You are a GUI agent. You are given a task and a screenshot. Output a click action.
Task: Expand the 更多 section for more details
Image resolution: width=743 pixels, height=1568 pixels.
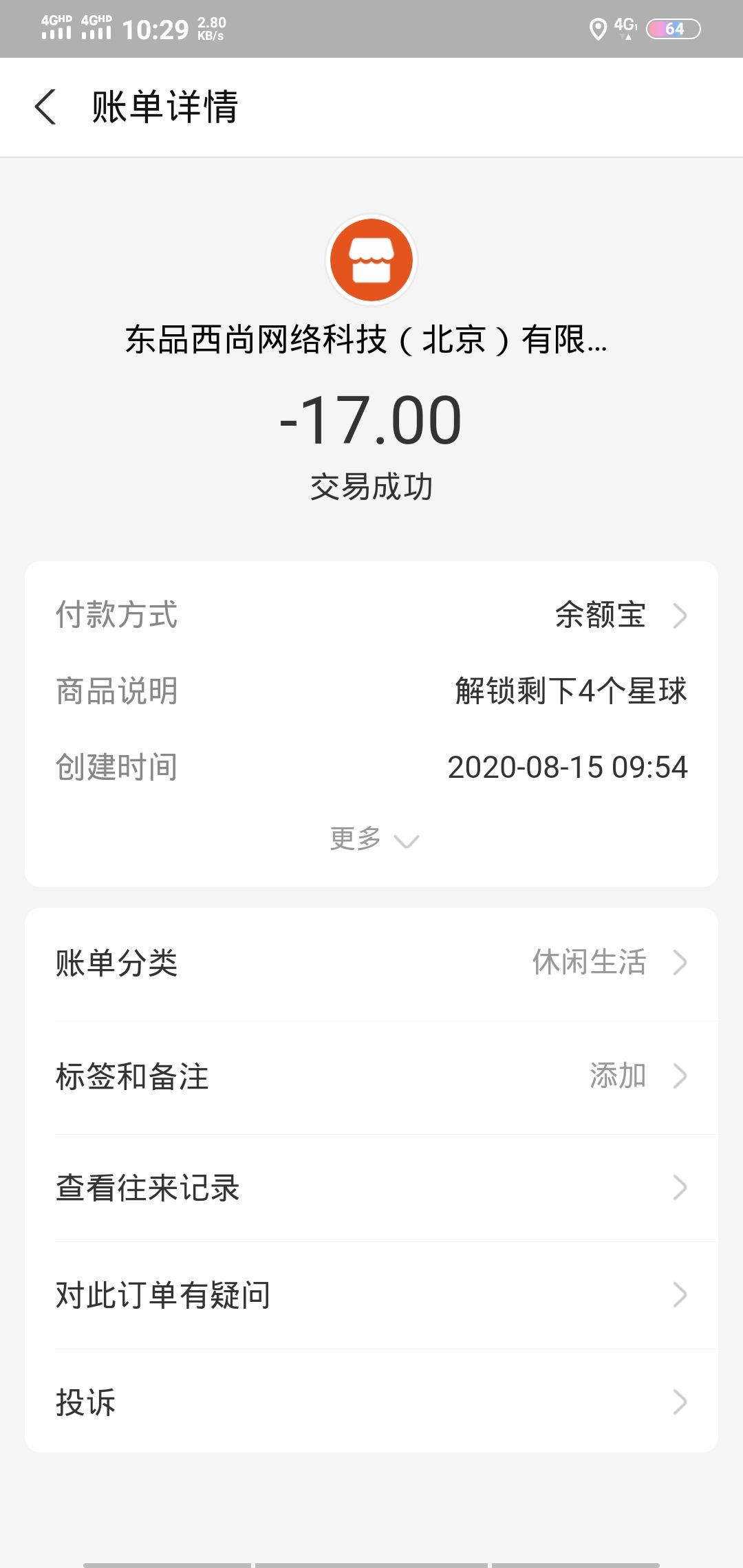(x=371, y=839)
